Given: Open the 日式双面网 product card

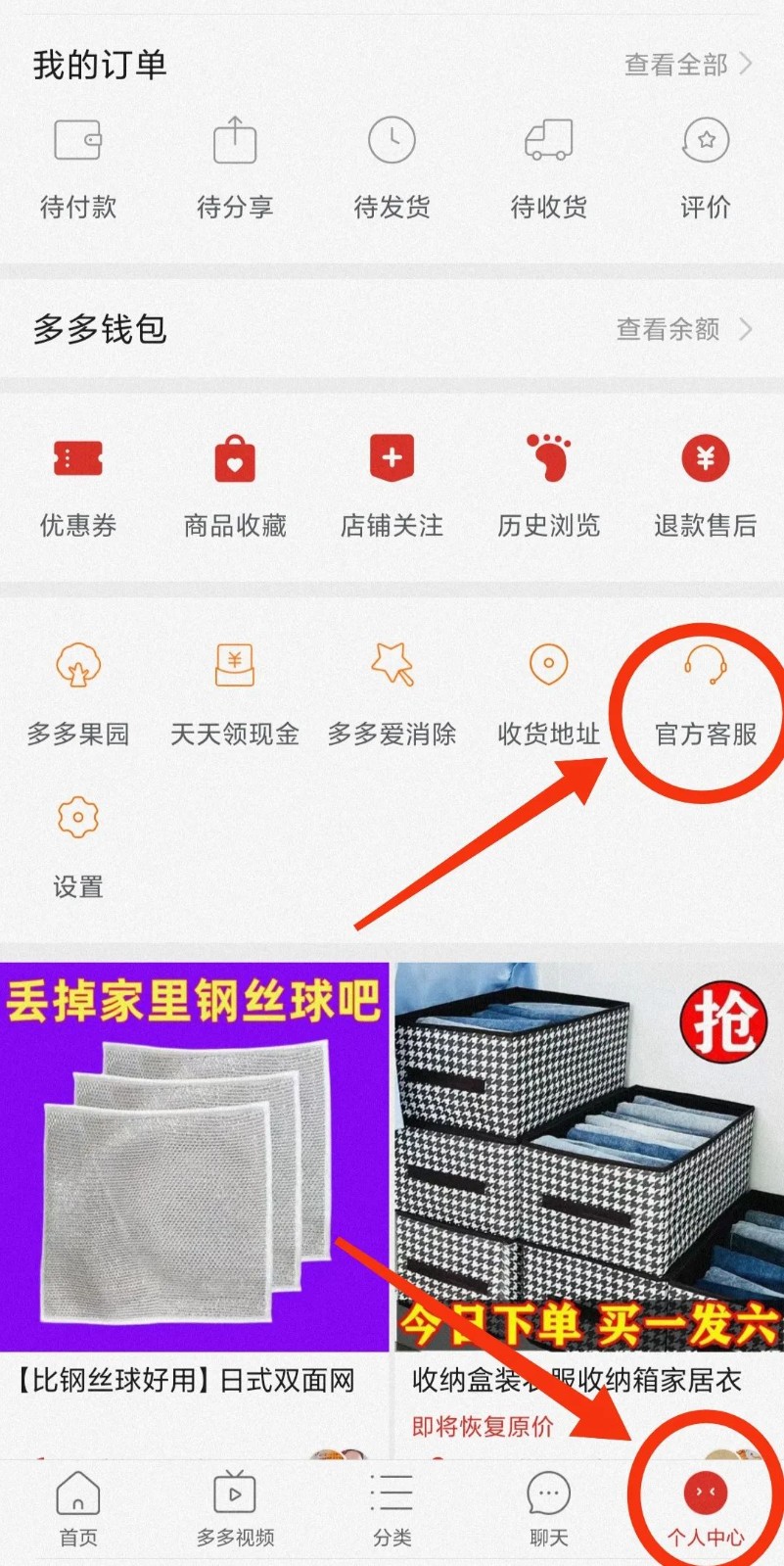Looking at the screenshot, I should tap(194, 1175).
